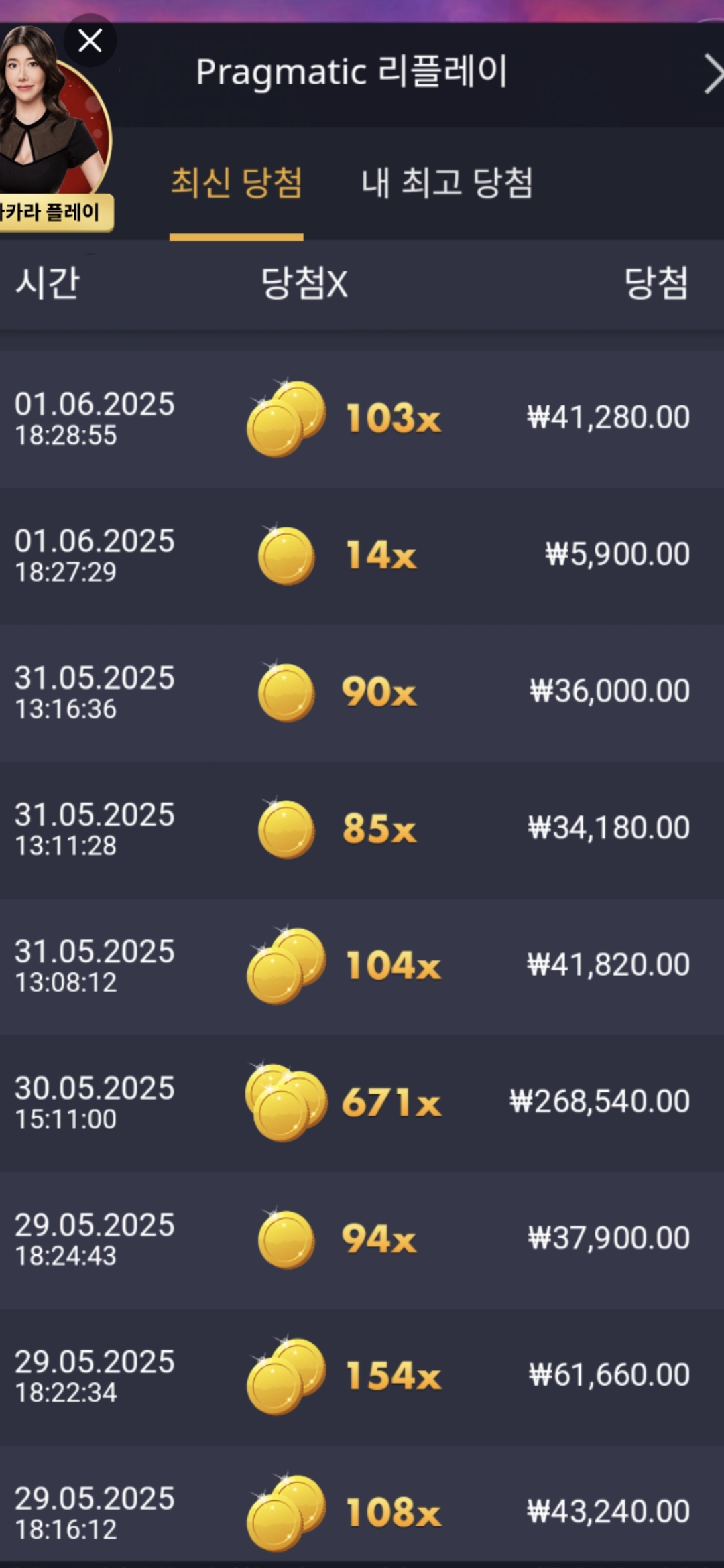The width and height of the screenshot is (724, 1568).
Task: Close the Pragmatic replay panel
Action: [x=90, y=41]
